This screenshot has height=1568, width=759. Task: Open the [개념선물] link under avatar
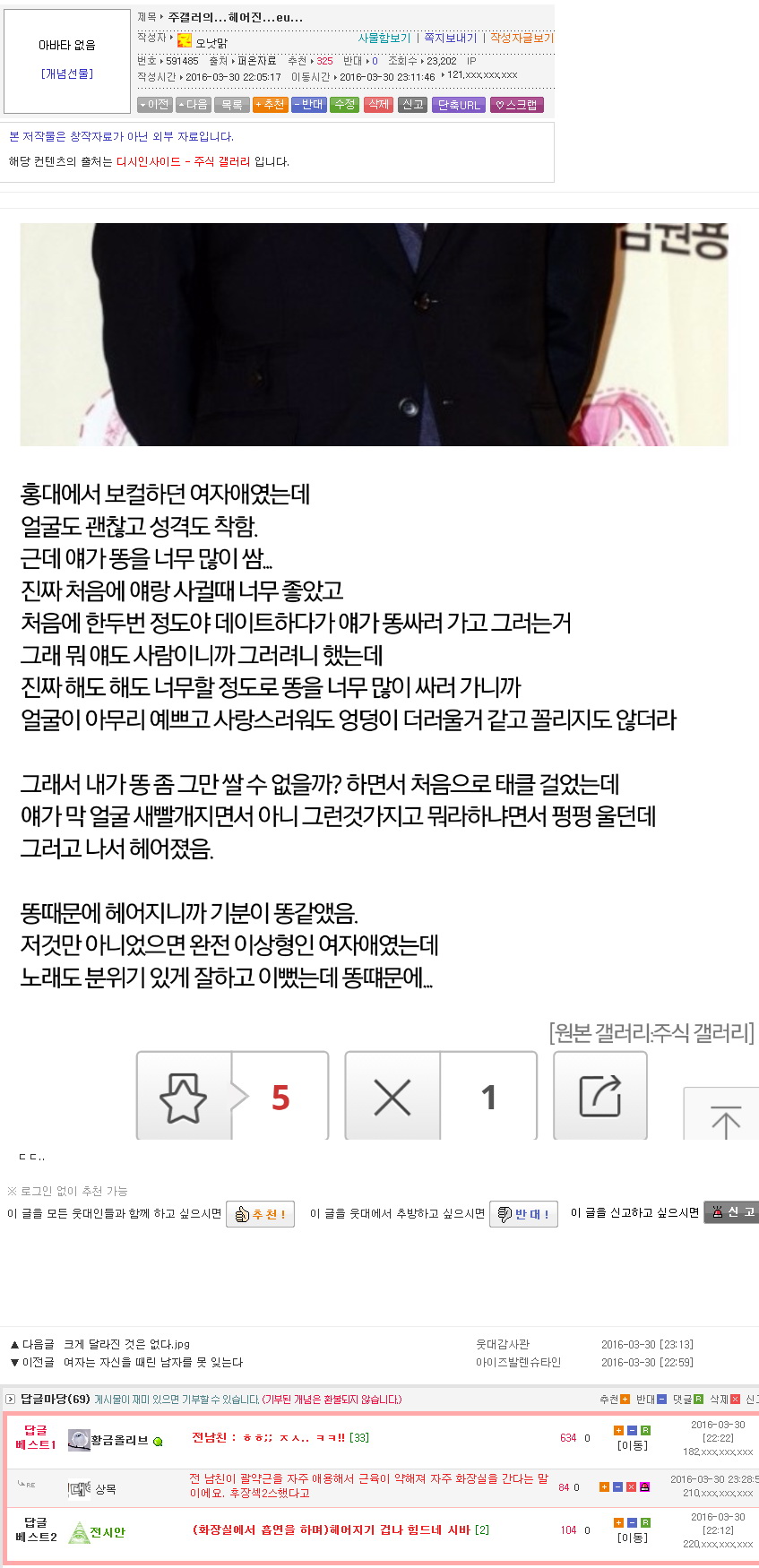(x=67, y=73)
